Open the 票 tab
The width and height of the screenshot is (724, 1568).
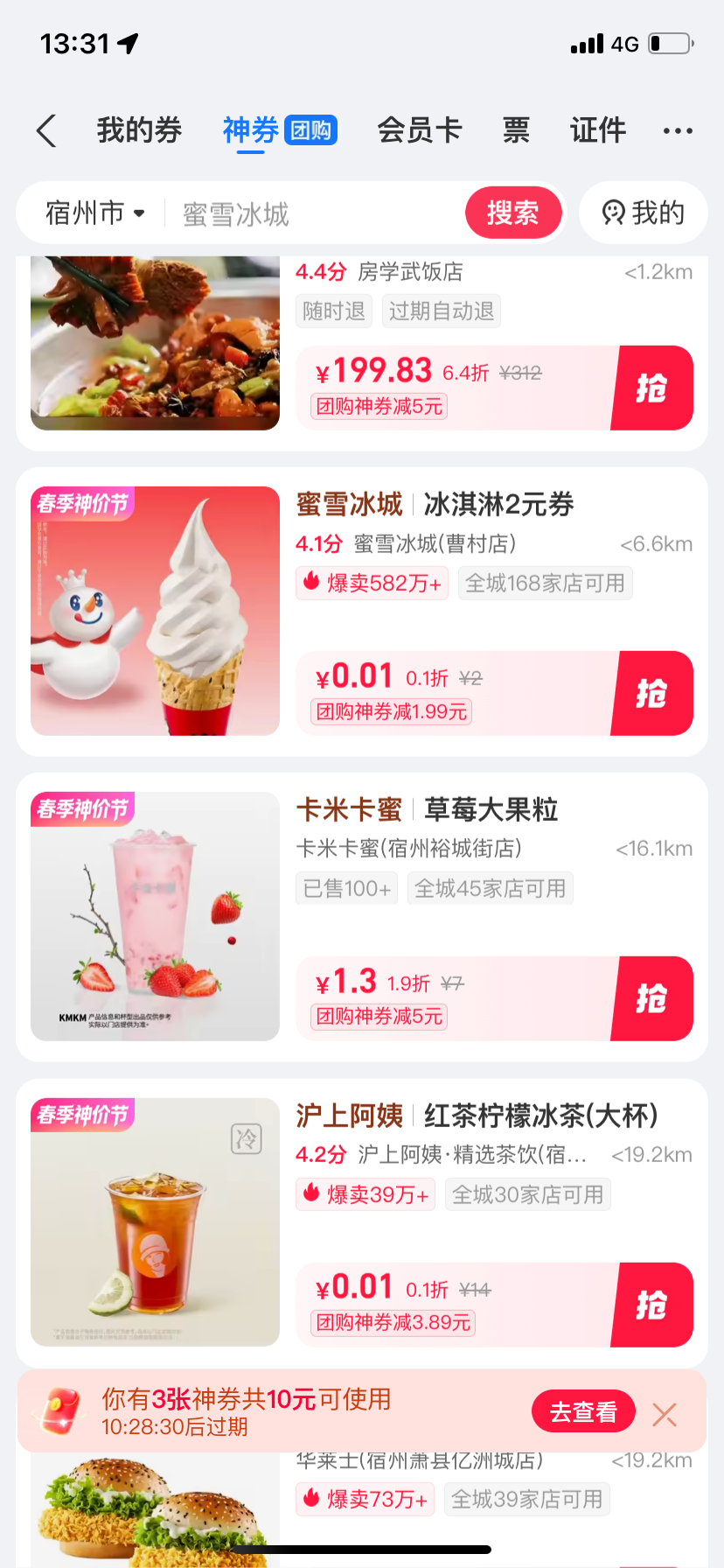(x=516, y=130)
